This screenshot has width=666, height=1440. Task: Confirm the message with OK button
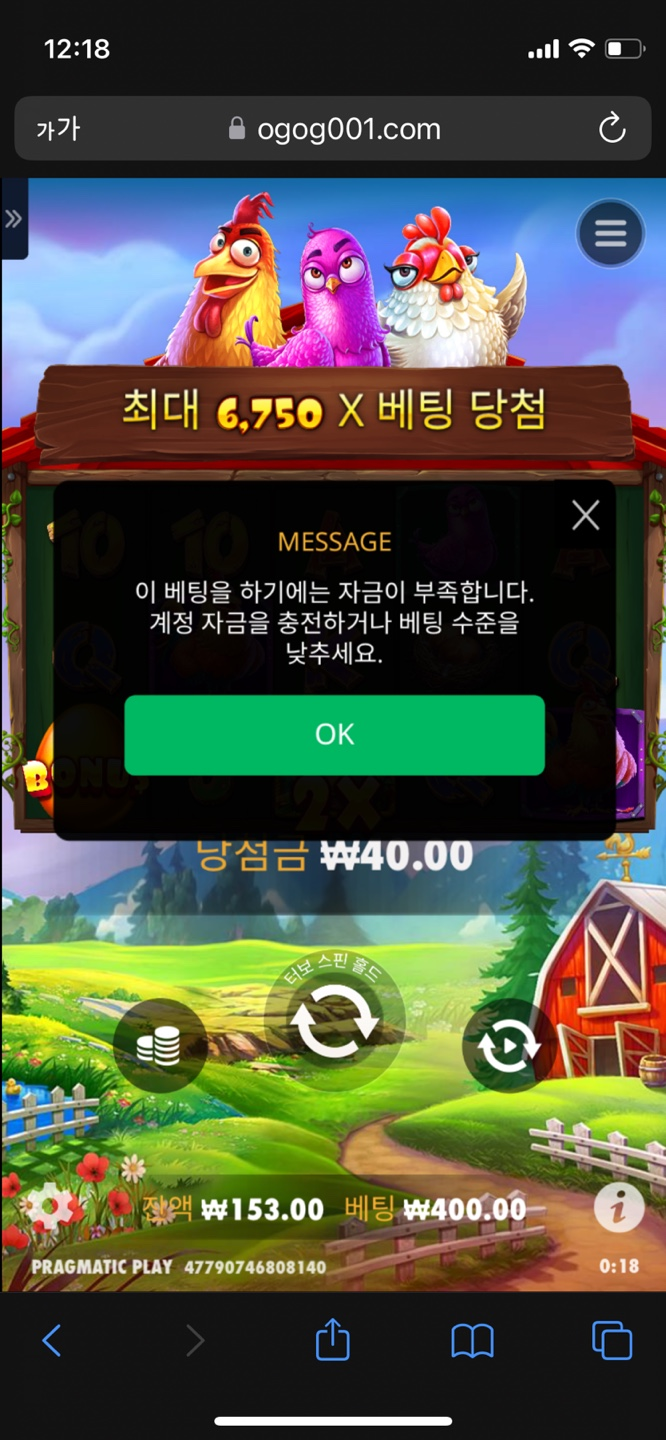[334, 735]
